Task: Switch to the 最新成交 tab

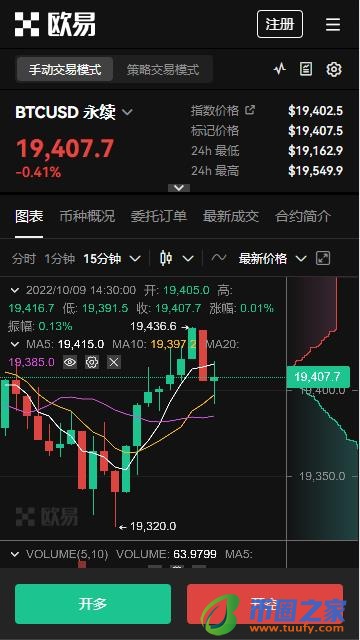Action: click(231, 216)
